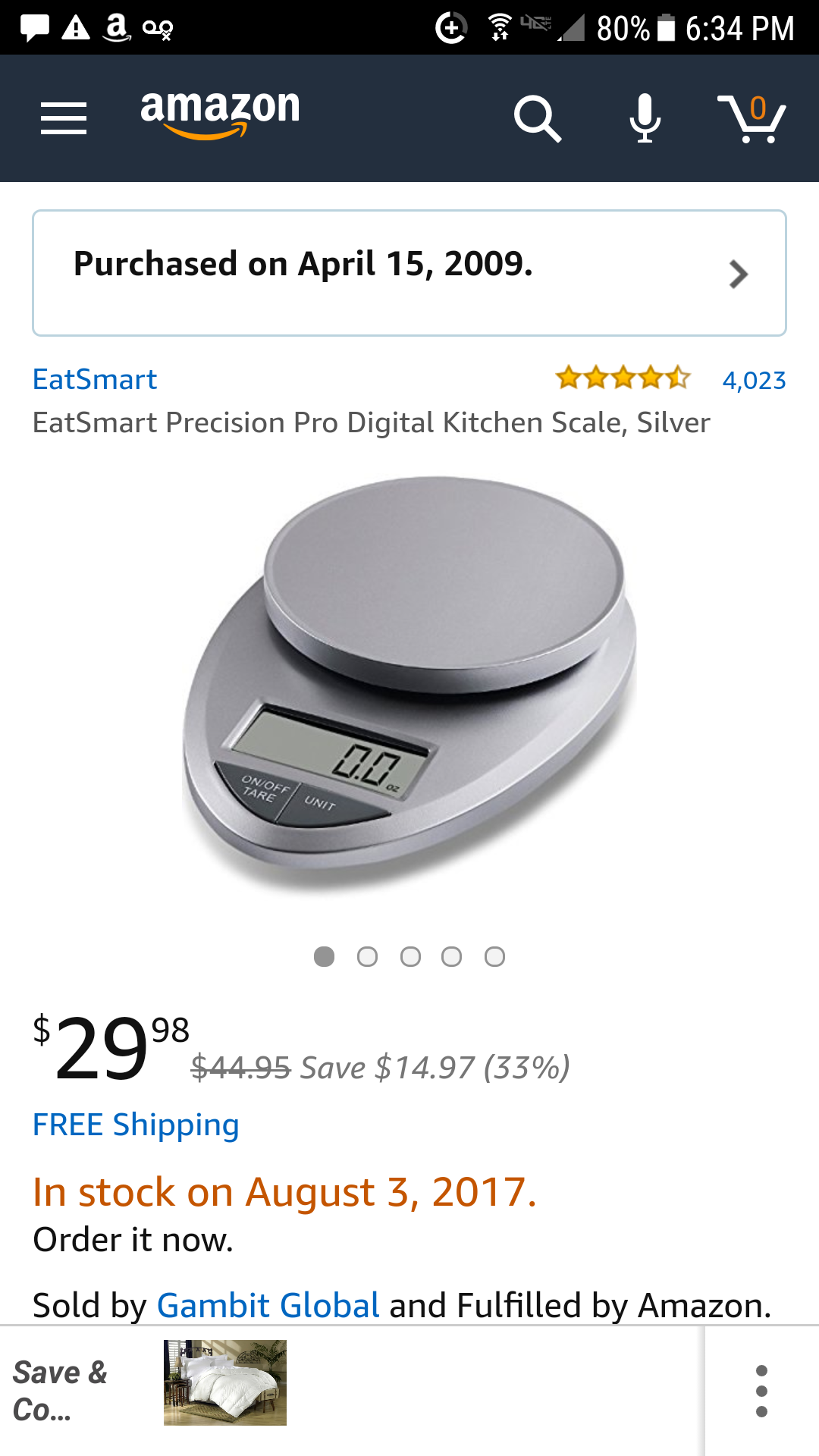This screenshot has height=1456, width=819.
Task: Open the April 15, 2009 purchase details
Action: point(409,273)
